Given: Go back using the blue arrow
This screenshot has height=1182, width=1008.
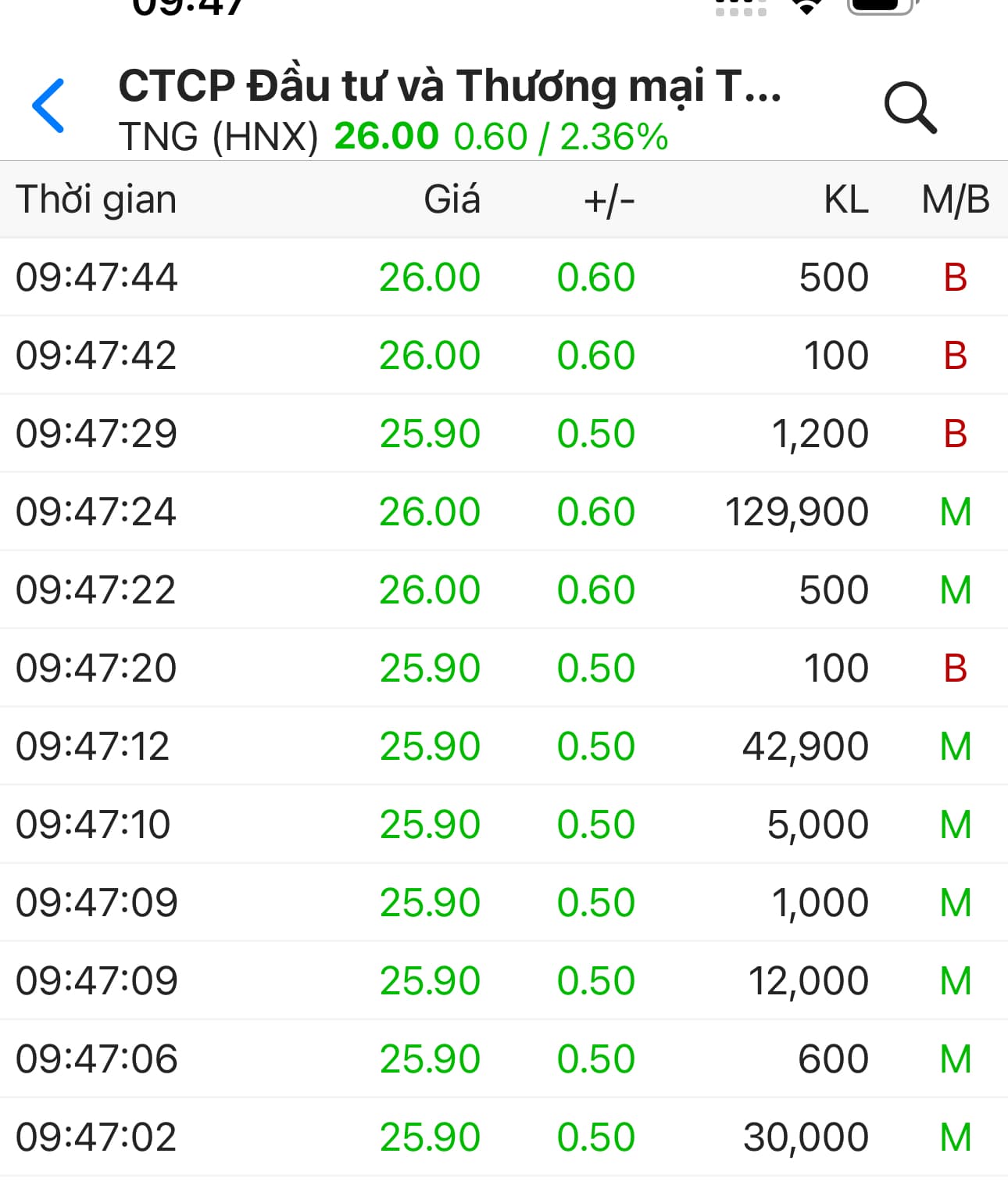Looking at the screenshot, I should 48,106.
